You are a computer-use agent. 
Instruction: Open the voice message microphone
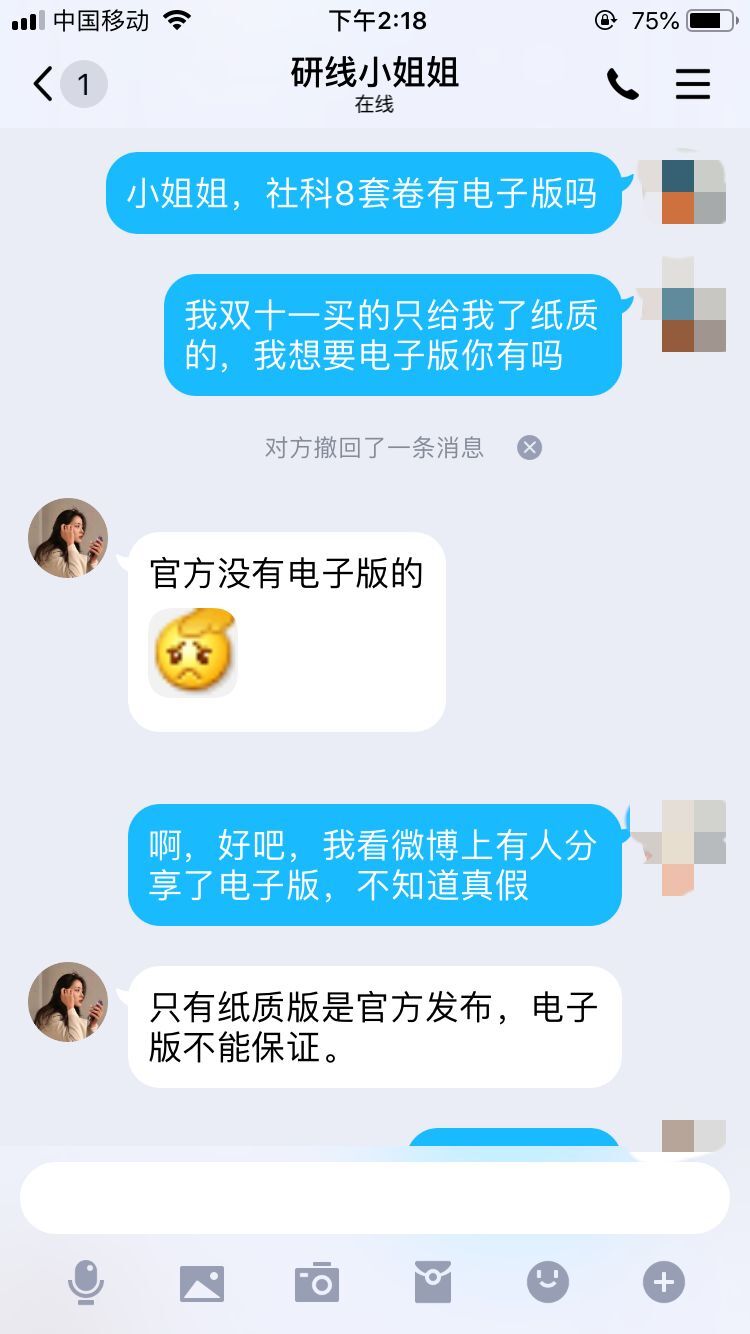(x=86, y=1282)
